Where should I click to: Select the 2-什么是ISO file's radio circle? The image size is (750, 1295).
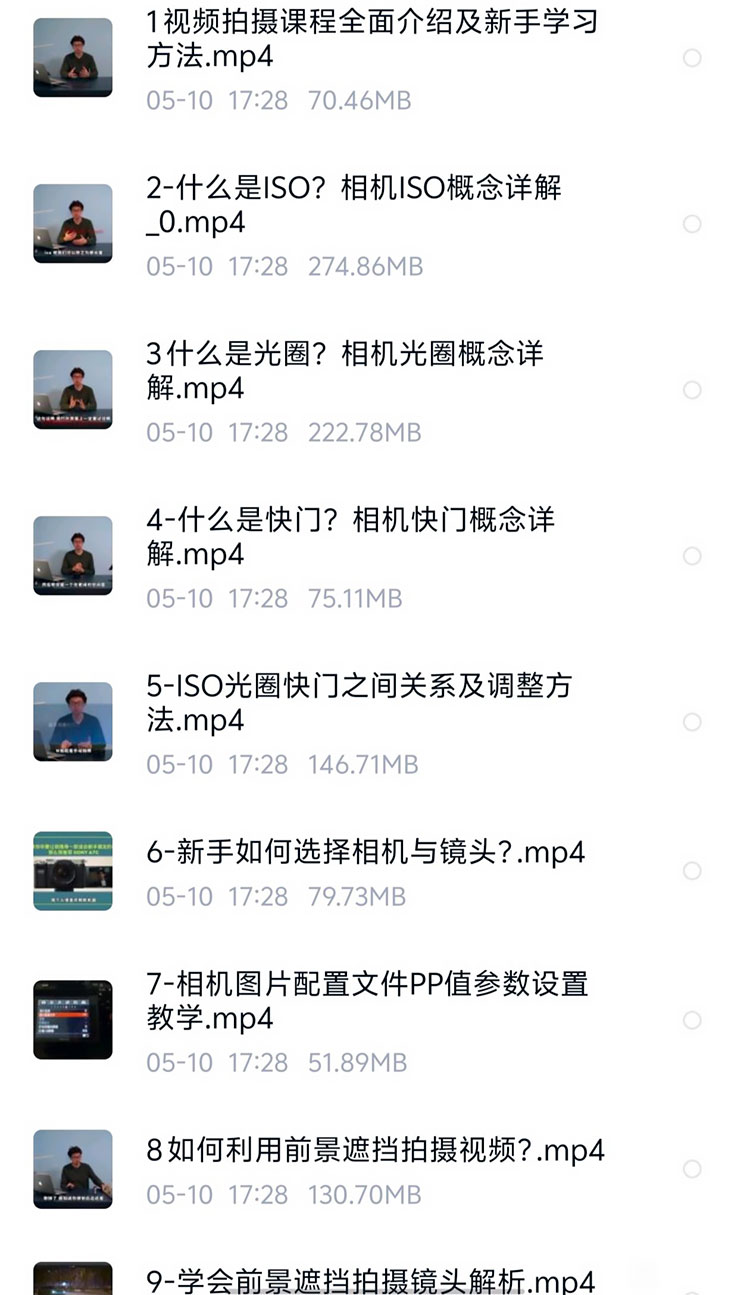point(692,224)
